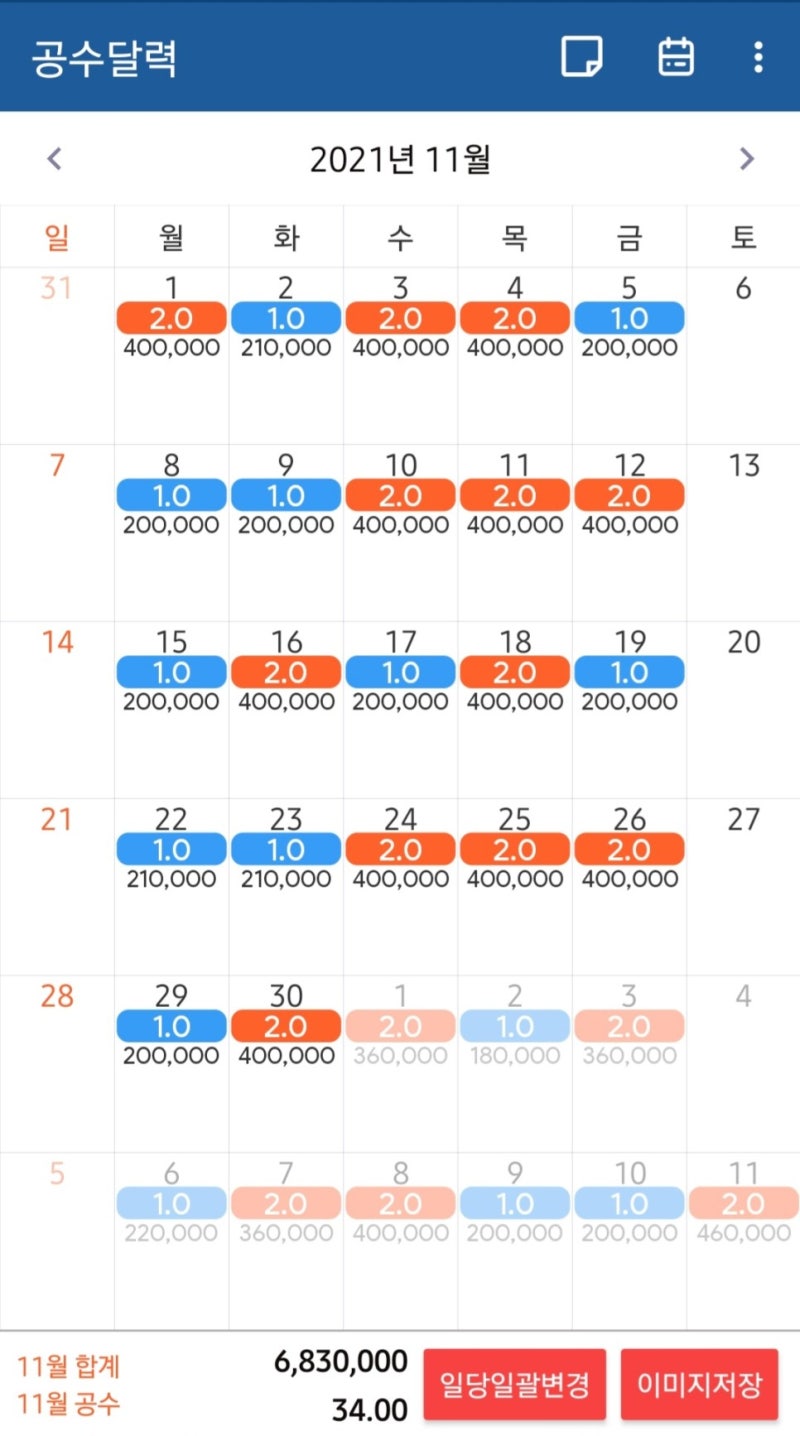Go to the previous month
The width and height of the screenshot is (800, 1436).
tap(55, 158)
